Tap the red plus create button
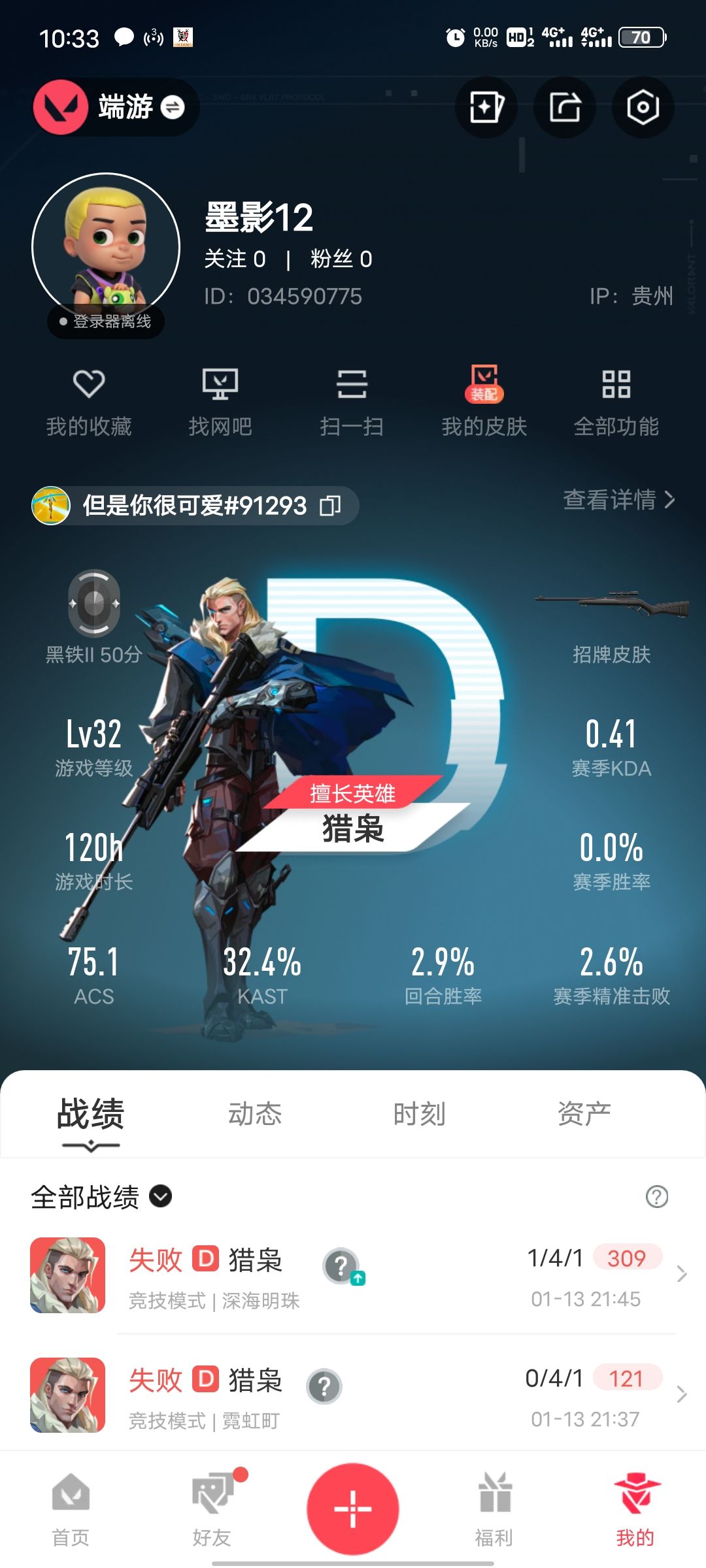Screen dimensions: 706x1568 coord(353,1509)
